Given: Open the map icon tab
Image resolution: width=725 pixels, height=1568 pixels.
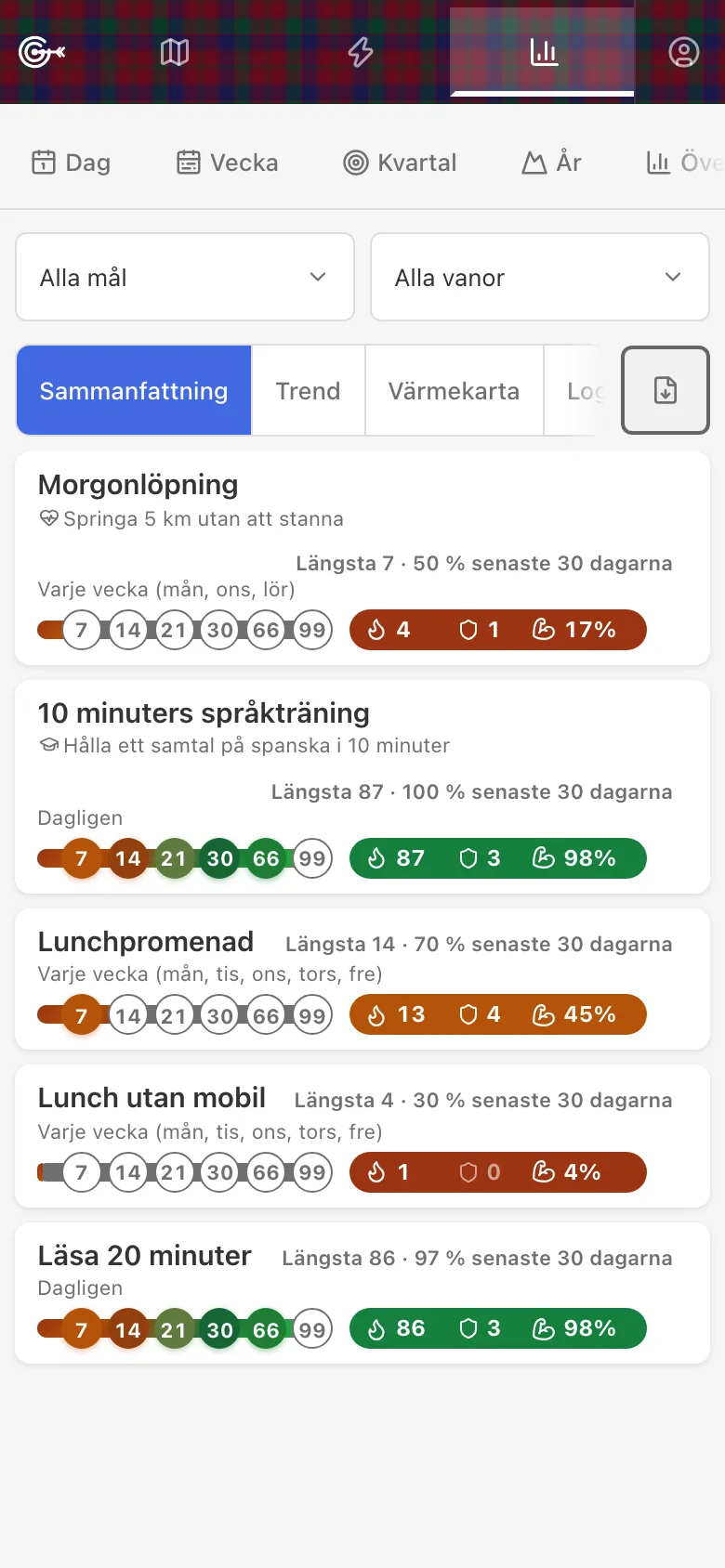Looking at the screenshot, I should click(175, 52).
